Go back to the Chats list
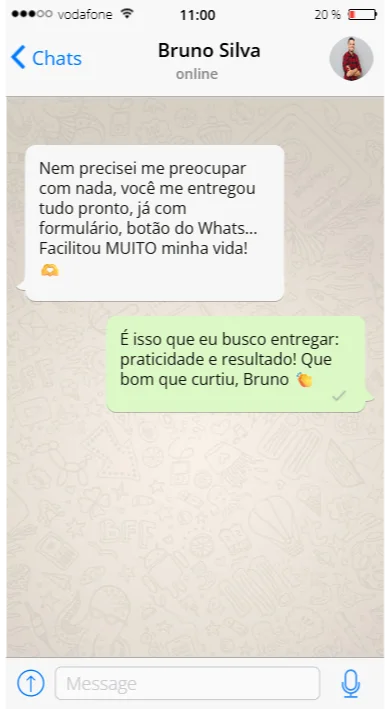 pyautogui.click(x=46, y=58)
